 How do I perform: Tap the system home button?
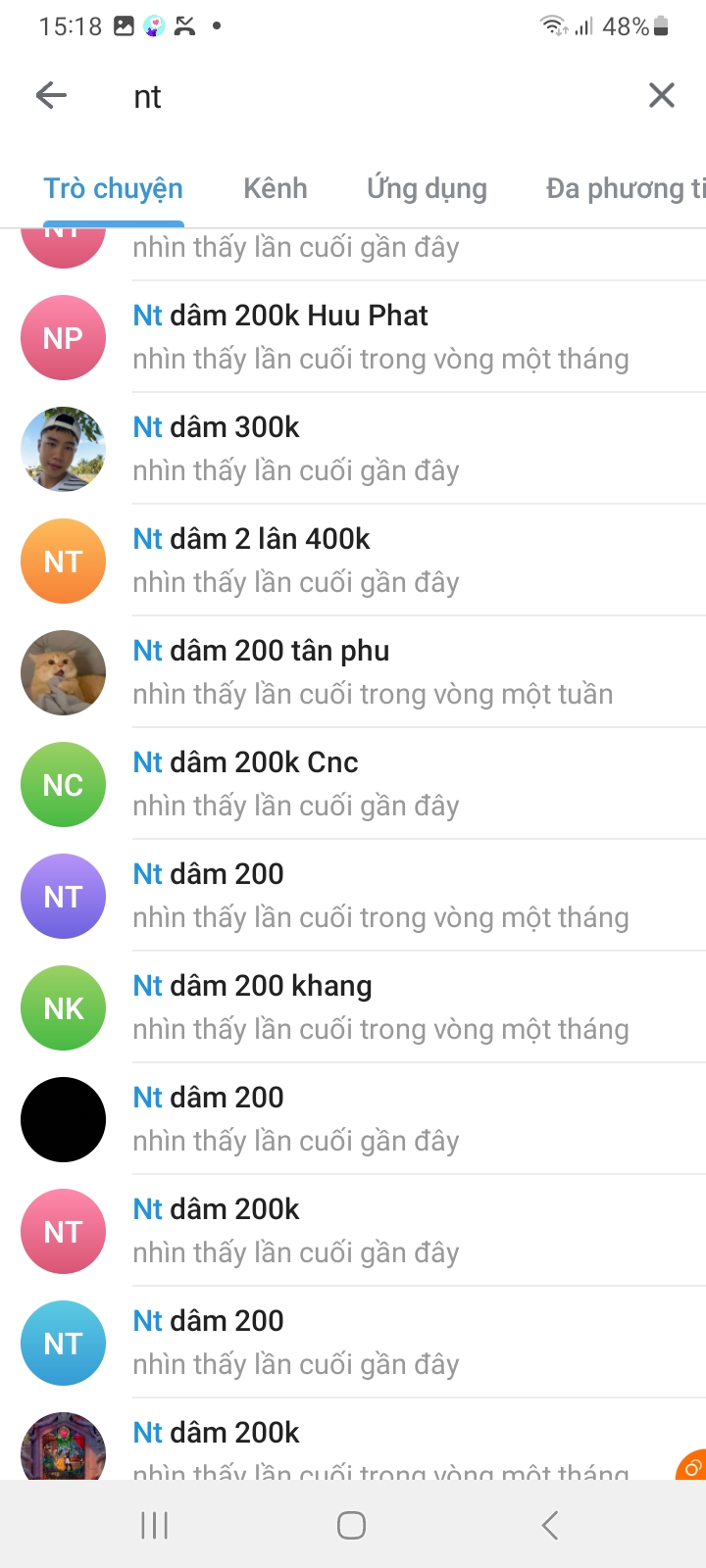(352, 1525)
